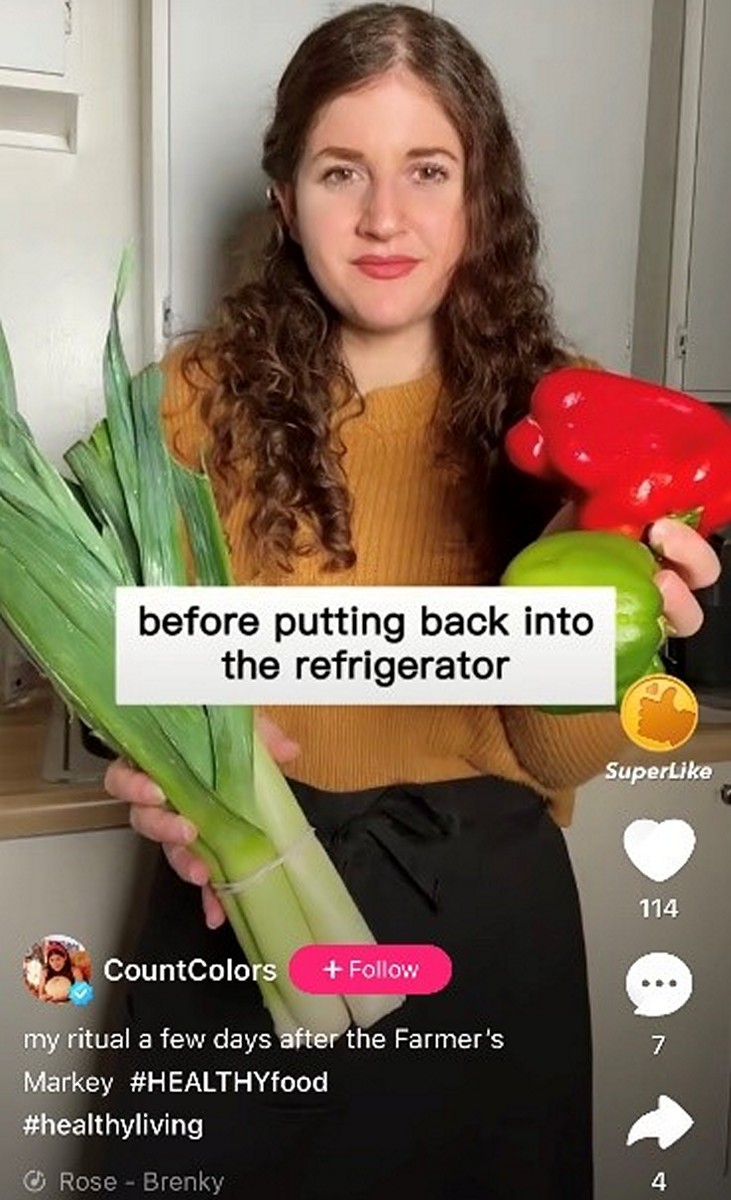The width and height of the screenshot is (731, 1200).
Task: Like the video with the heart icon
Action: [659, 850]
